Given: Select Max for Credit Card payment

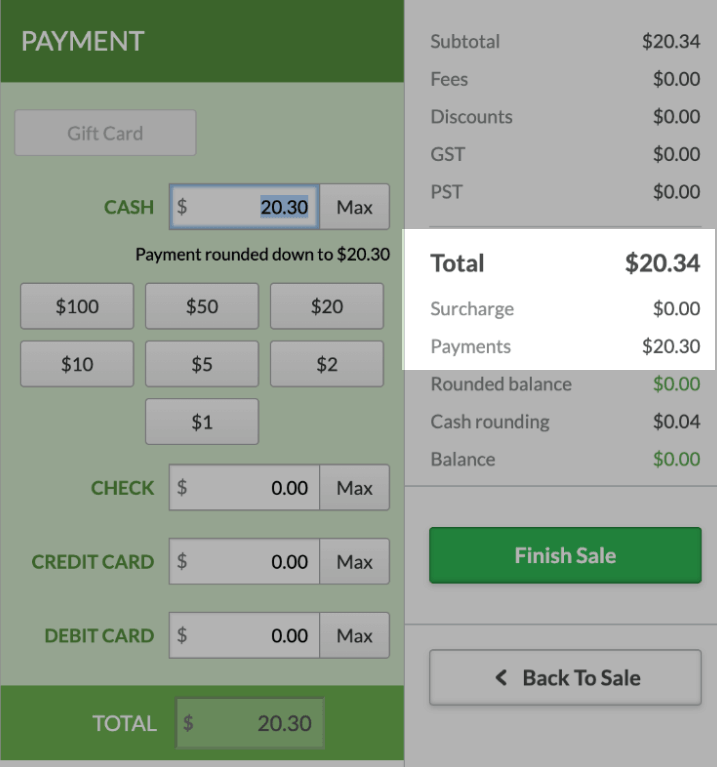Looking at the screenshot, I should pyautogui.click(x=354, y=562).
